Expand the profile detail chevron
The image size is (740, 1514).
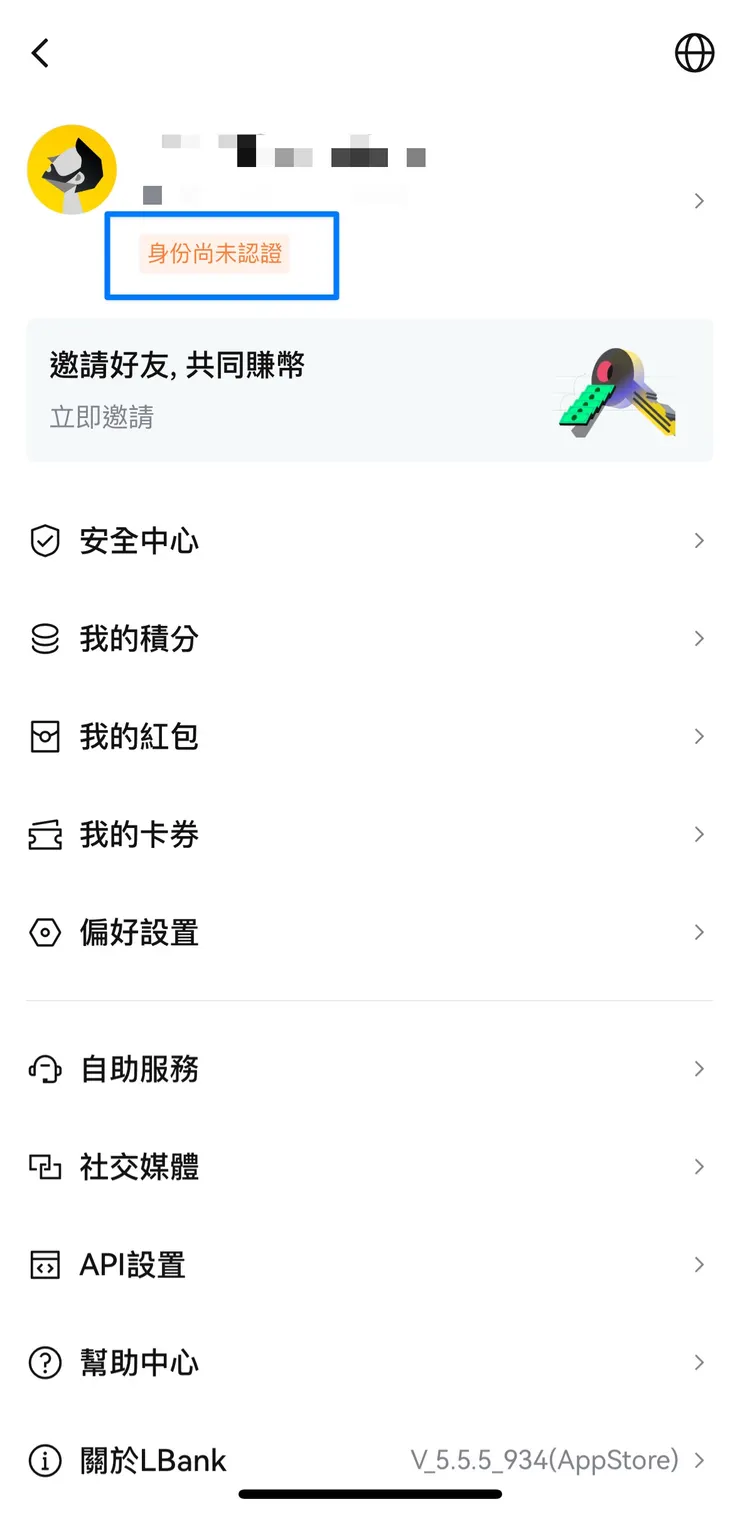pyautogui.click(x=698, y=200)
